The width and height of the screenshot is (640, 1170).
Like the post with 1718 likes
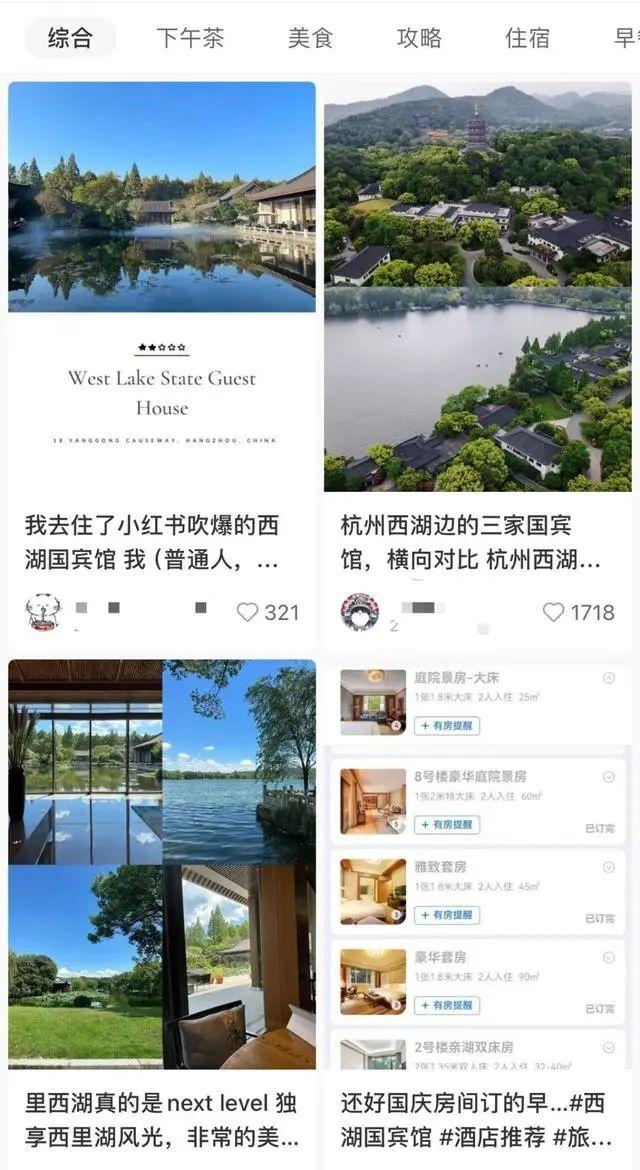click(x=553, y=612)
